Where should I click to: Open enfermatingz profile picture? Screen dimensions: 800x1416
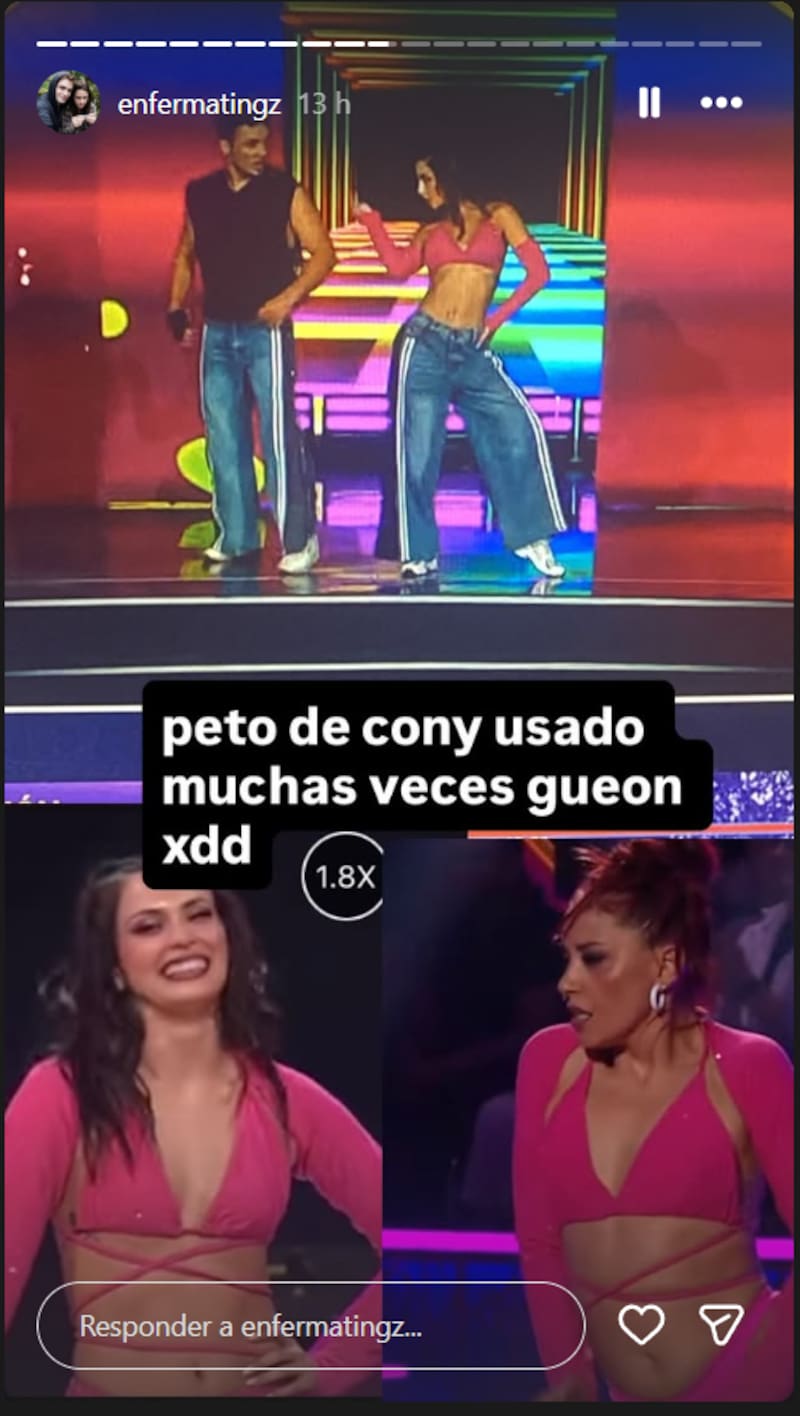pyautogui.click(x=68, y=103)
